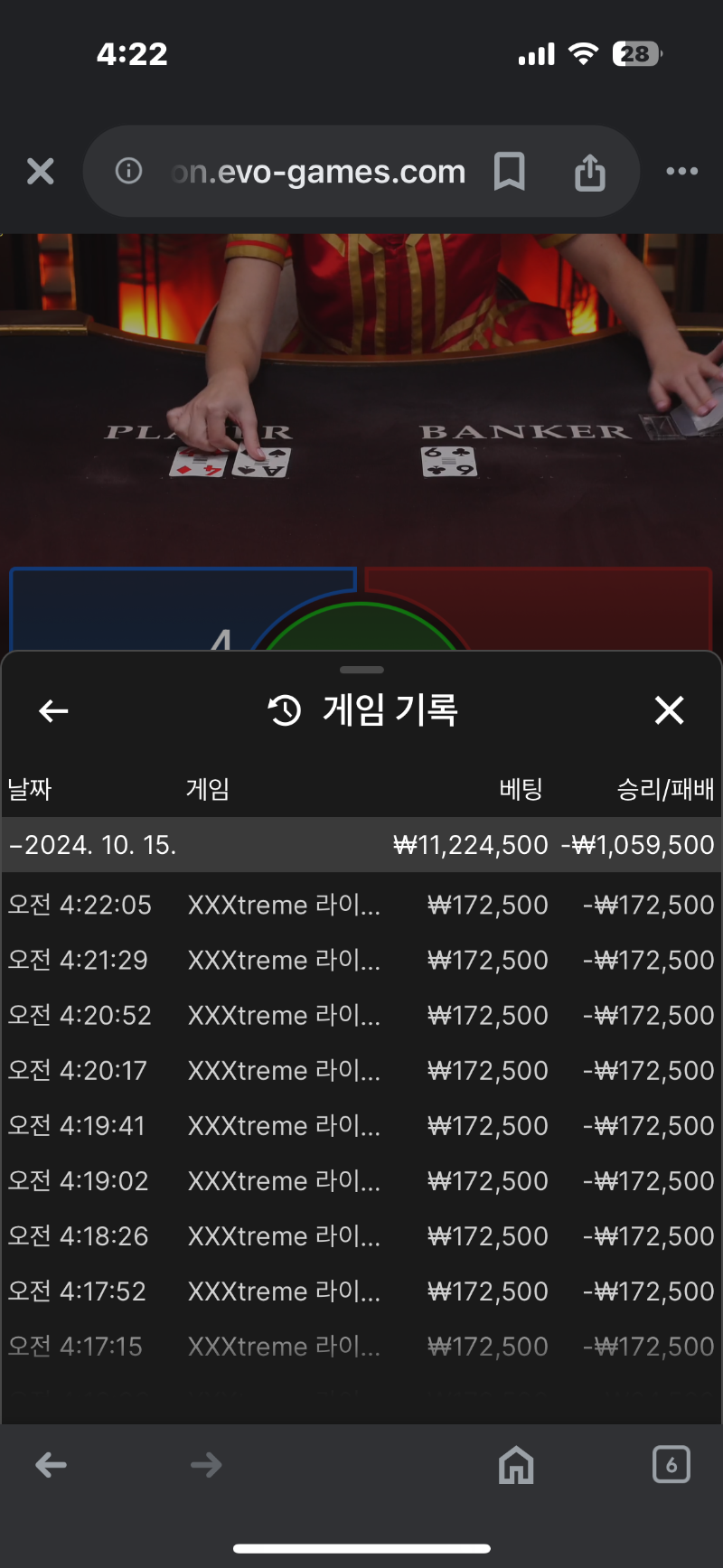Open the 오전 4:19:02 game record
This screenshot has width=723, height=1568.
coord(361,1180)
